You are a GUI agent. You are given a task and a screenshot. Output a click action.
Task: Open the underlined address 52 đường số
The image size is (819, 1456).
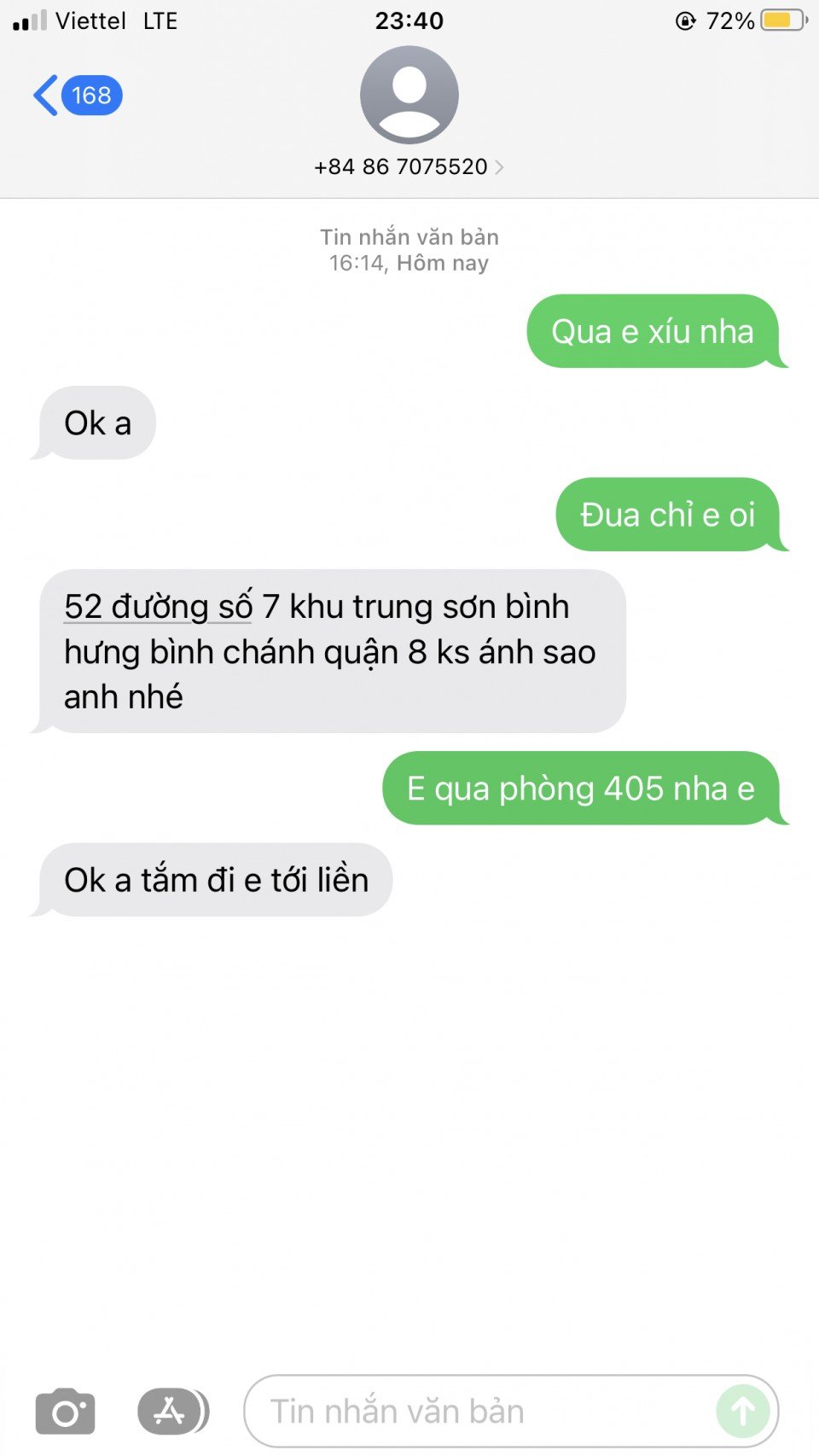(x=158, y=608)
